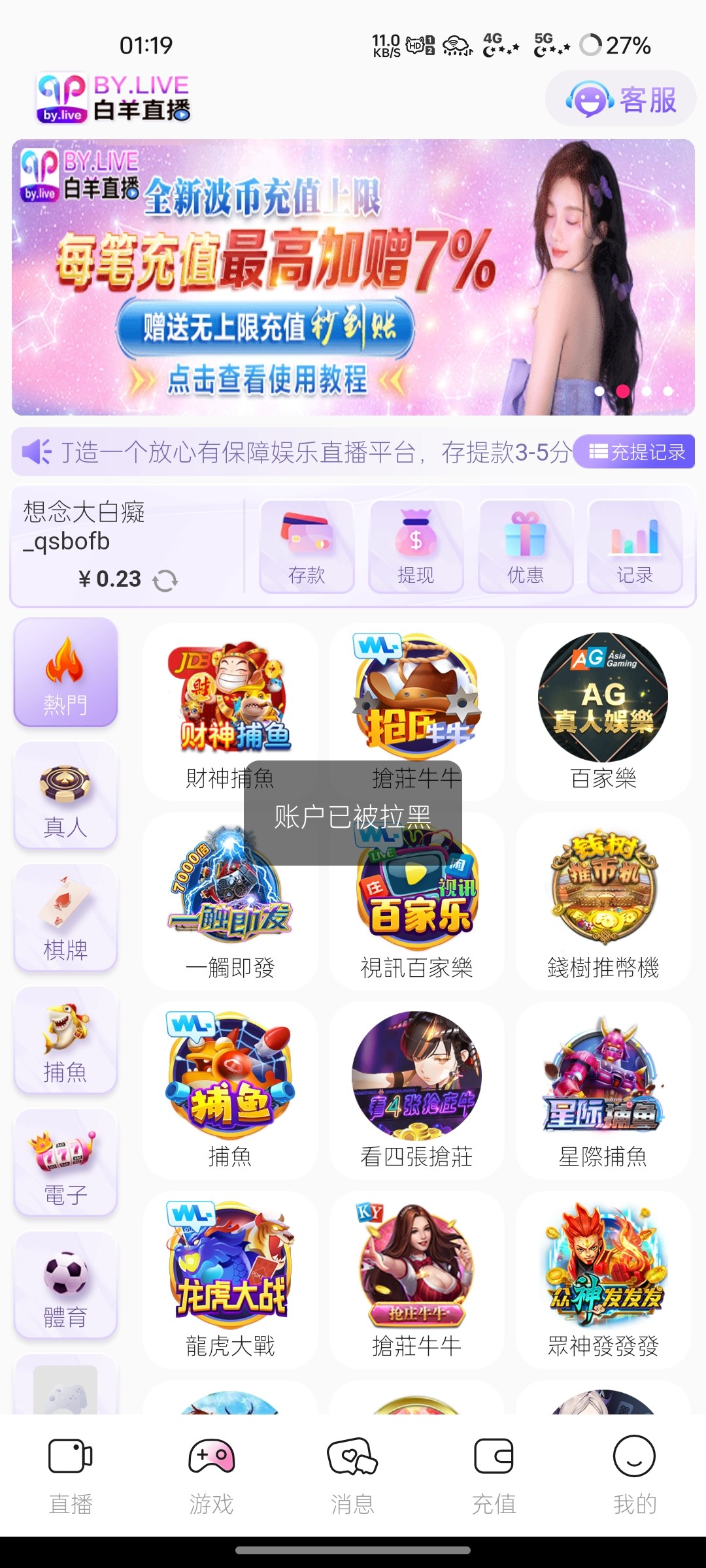Launch the 星際捕魚 game

pos(603,1090)
